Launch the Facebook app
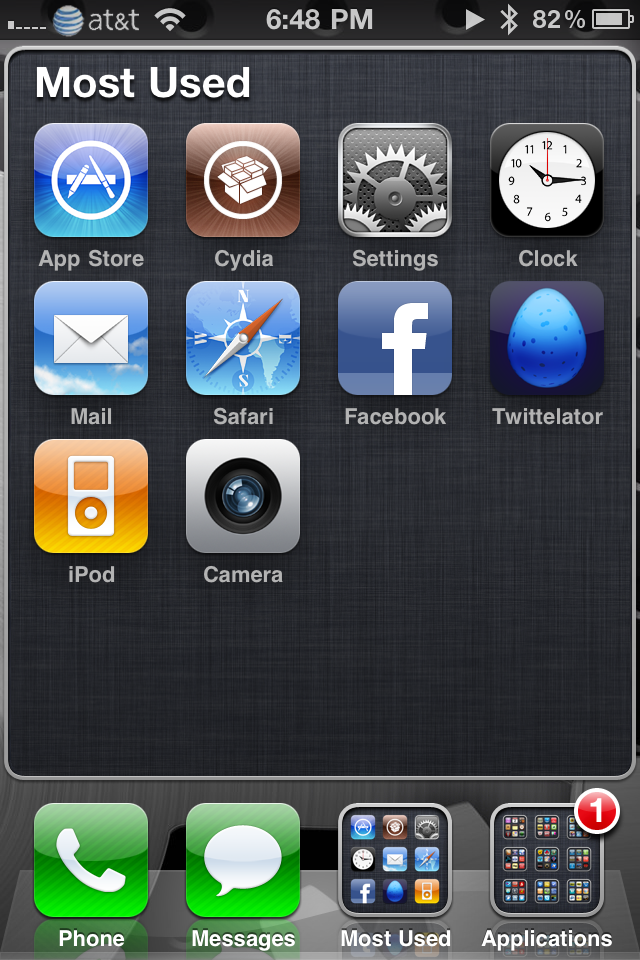The image size is (640, 960). pyautogui.click(x=395, y=338)
